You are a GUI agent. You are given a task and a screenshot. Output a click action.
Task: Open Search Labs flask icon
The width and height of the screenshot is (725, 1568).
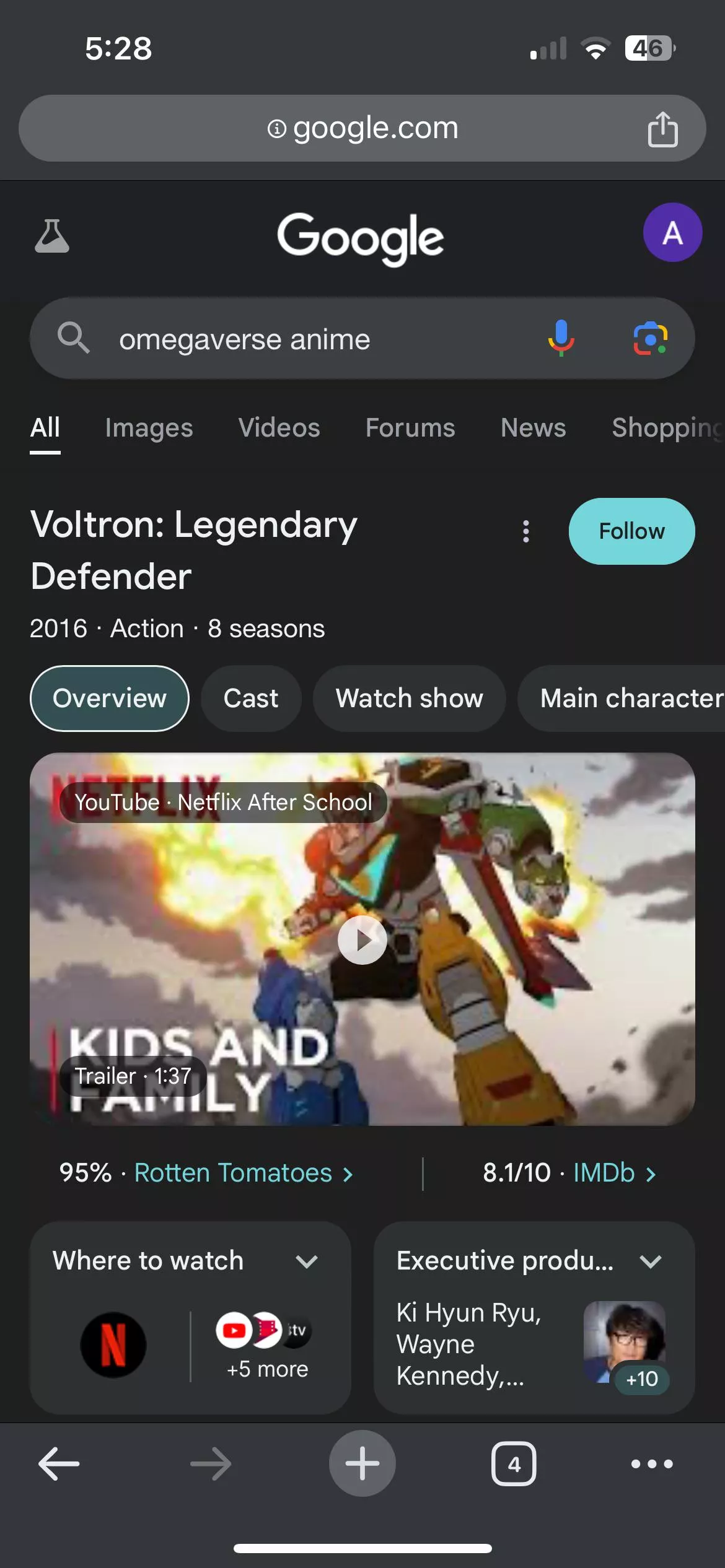pyautogui.click(x=52, y=236)
